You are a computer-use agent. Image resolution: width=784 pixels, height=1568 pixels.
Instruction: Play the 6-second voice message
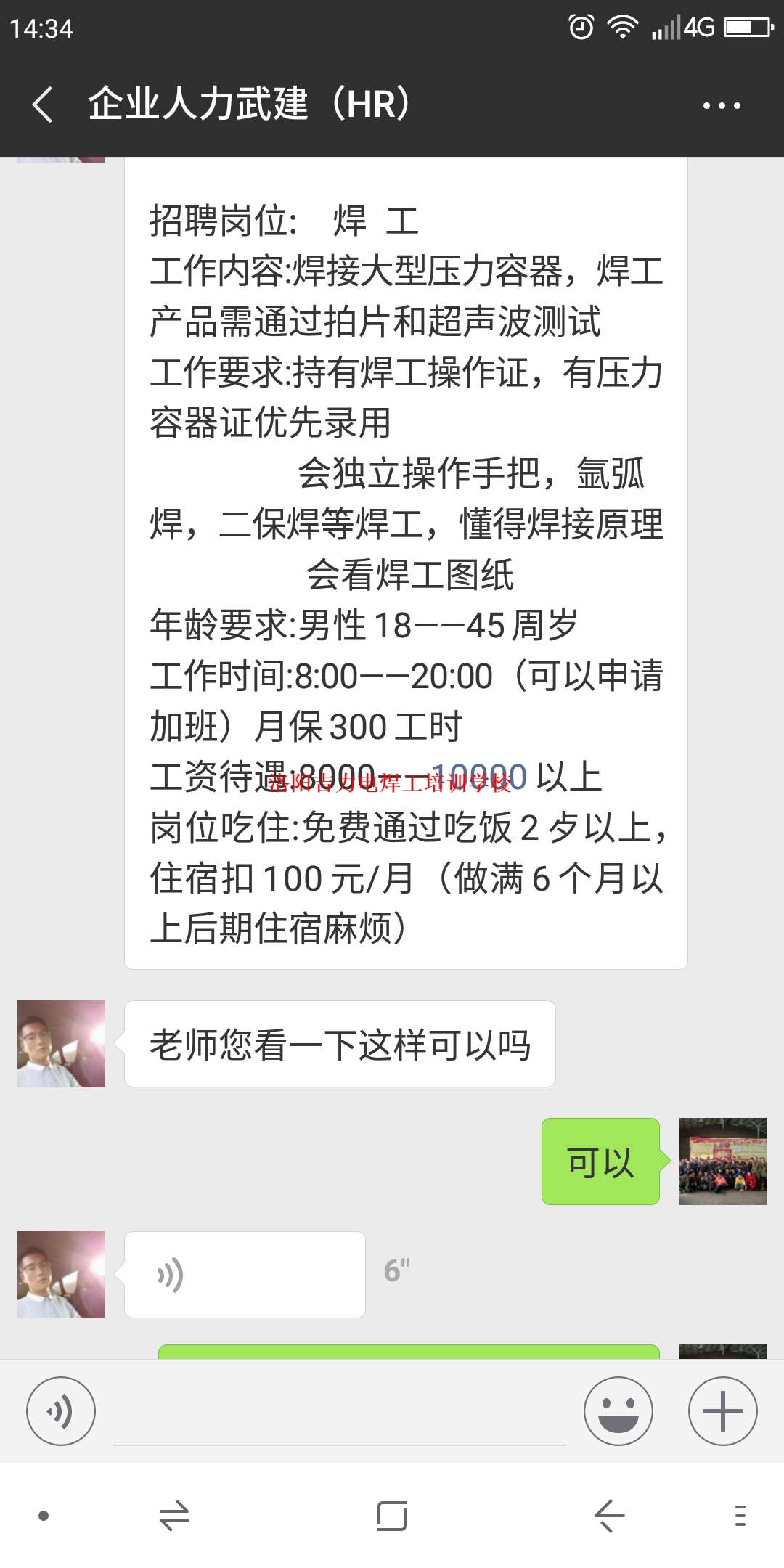[244, 1274]
